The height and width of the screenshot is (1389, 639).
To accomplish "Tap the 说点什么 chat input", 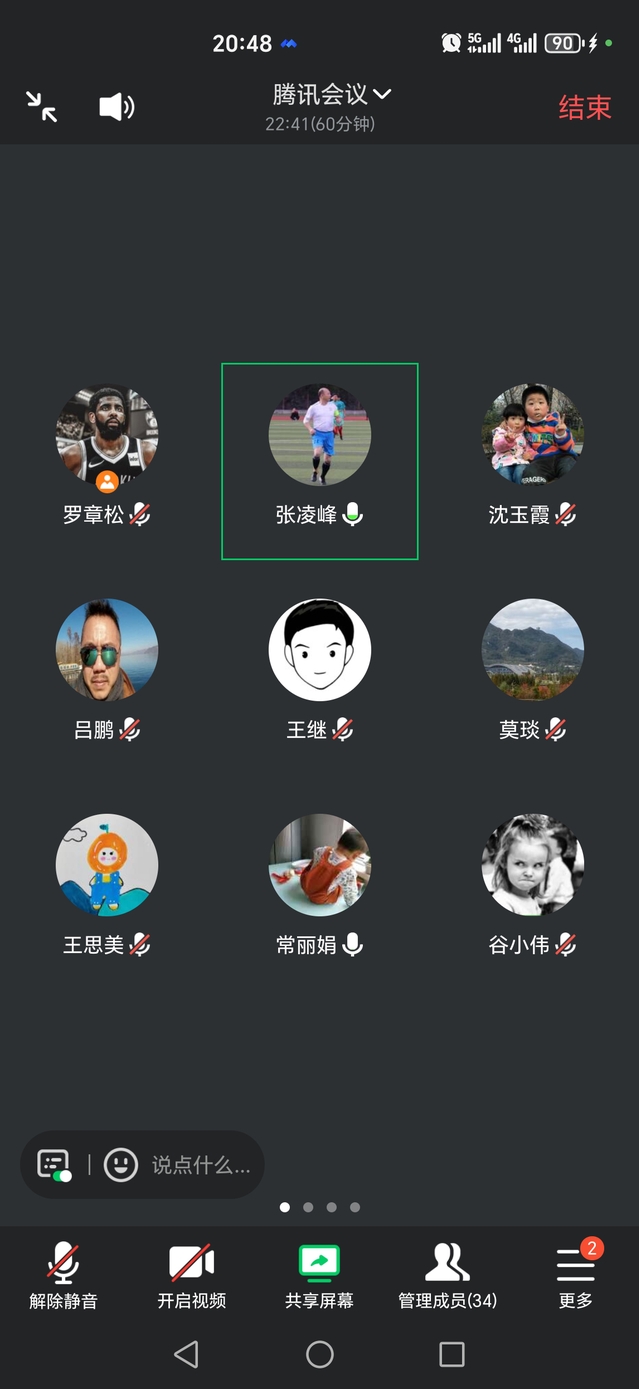I will pos(201,1165).
